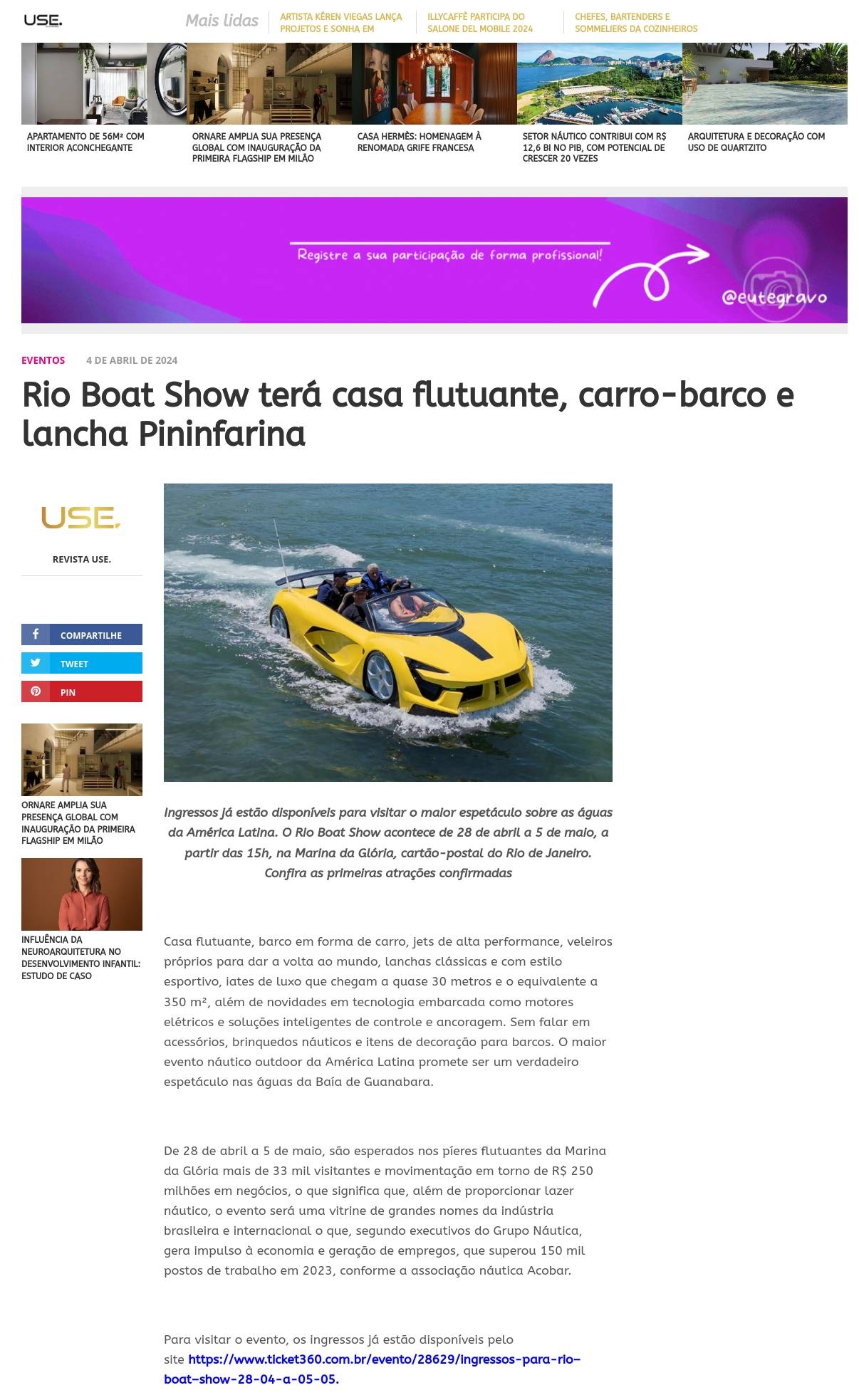This screenshot has height=1400, width=859.
Task: Tweet this article
Action: (82, 663)
